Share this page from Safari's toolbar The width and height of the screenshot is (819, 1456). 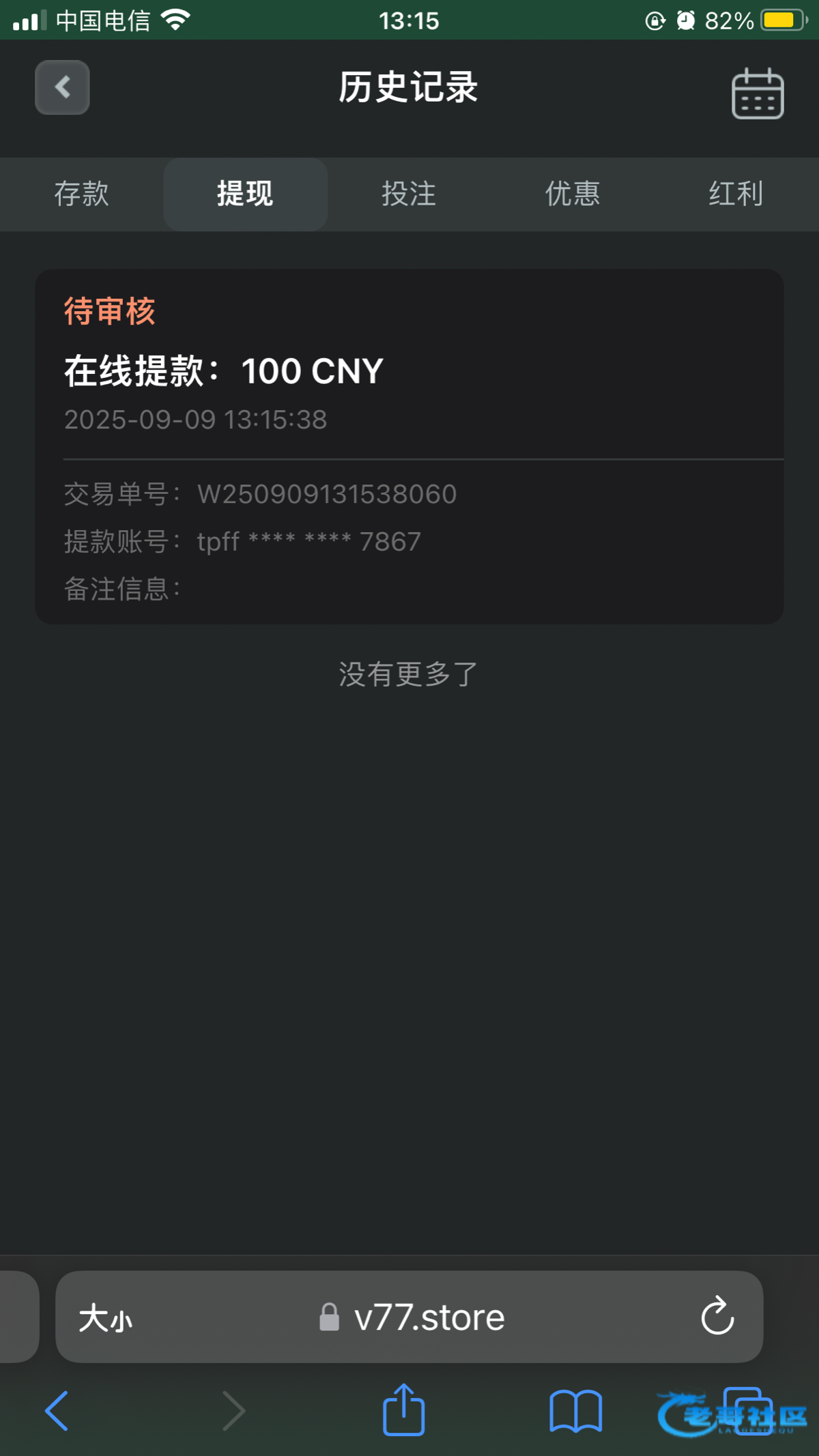pos(403,1410)
